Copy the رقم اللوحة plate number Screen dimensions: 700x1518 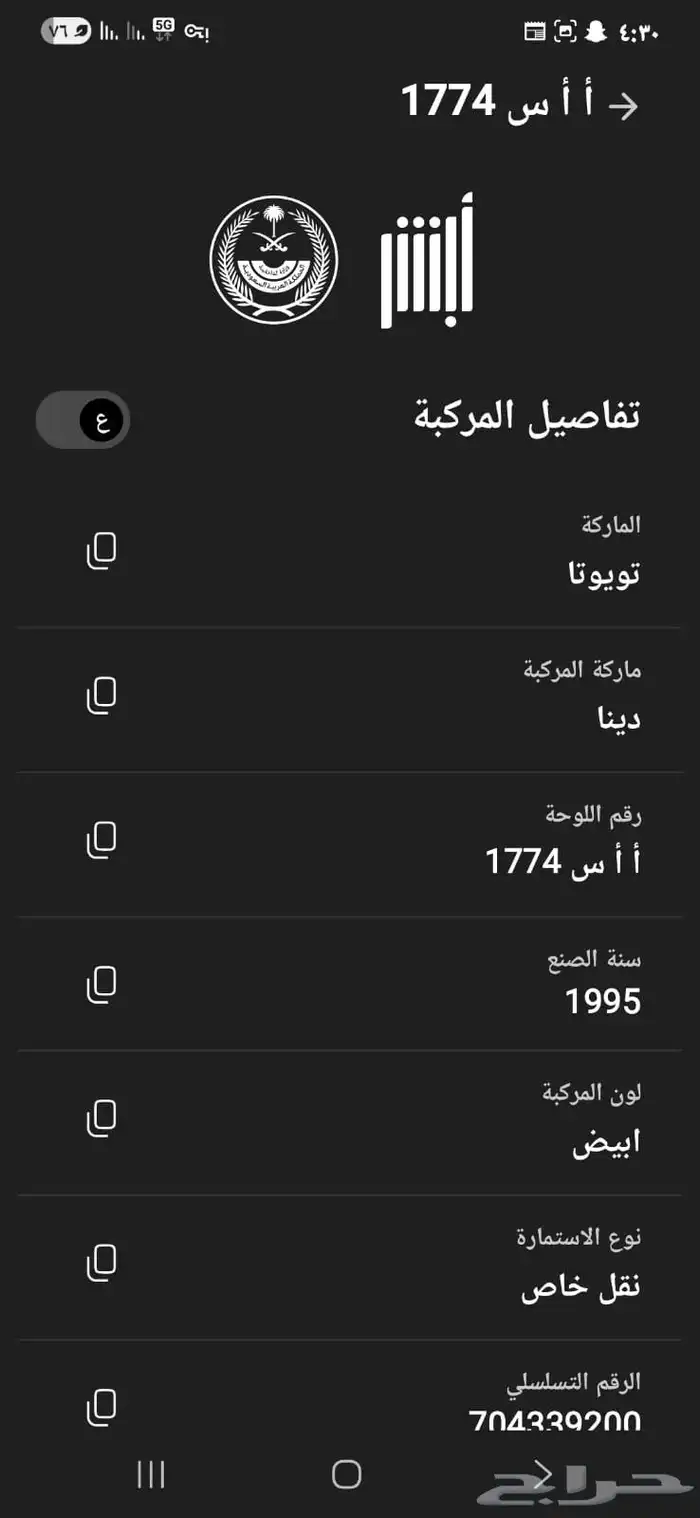click(x=101, y=840)
